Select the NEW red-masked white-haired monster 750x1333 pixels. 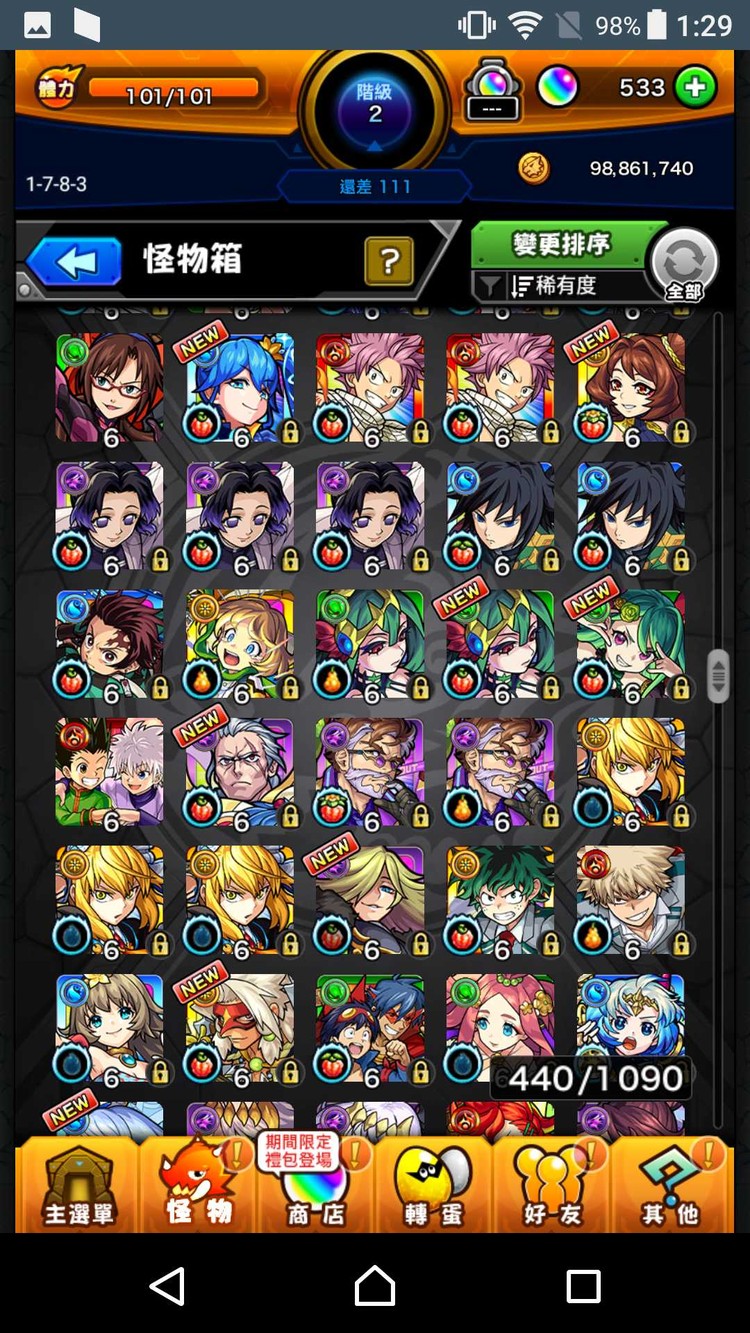coord(240,1029)
